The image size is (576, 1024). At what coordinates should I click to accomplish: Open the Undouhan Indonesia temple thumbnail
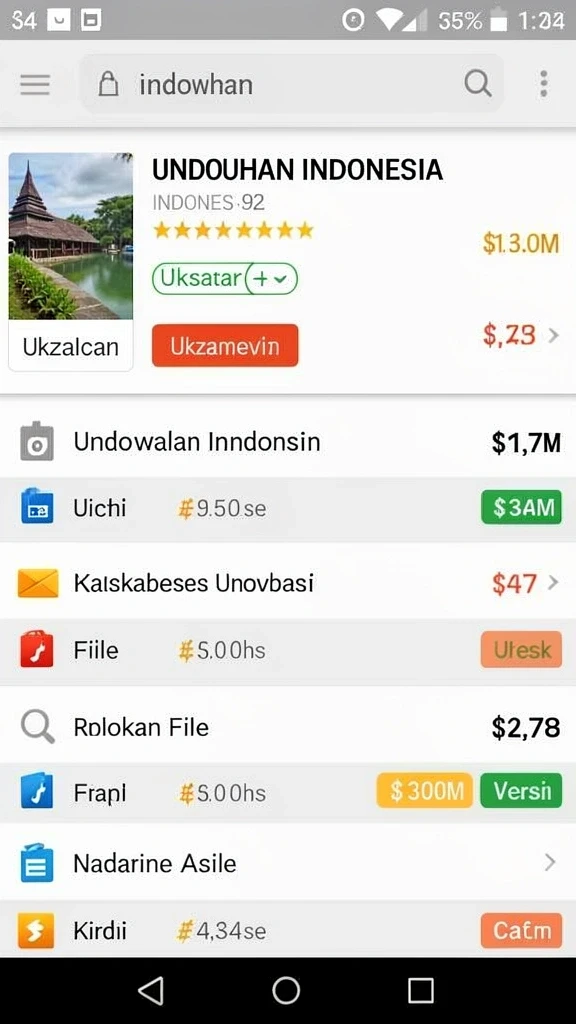[71, 236]
